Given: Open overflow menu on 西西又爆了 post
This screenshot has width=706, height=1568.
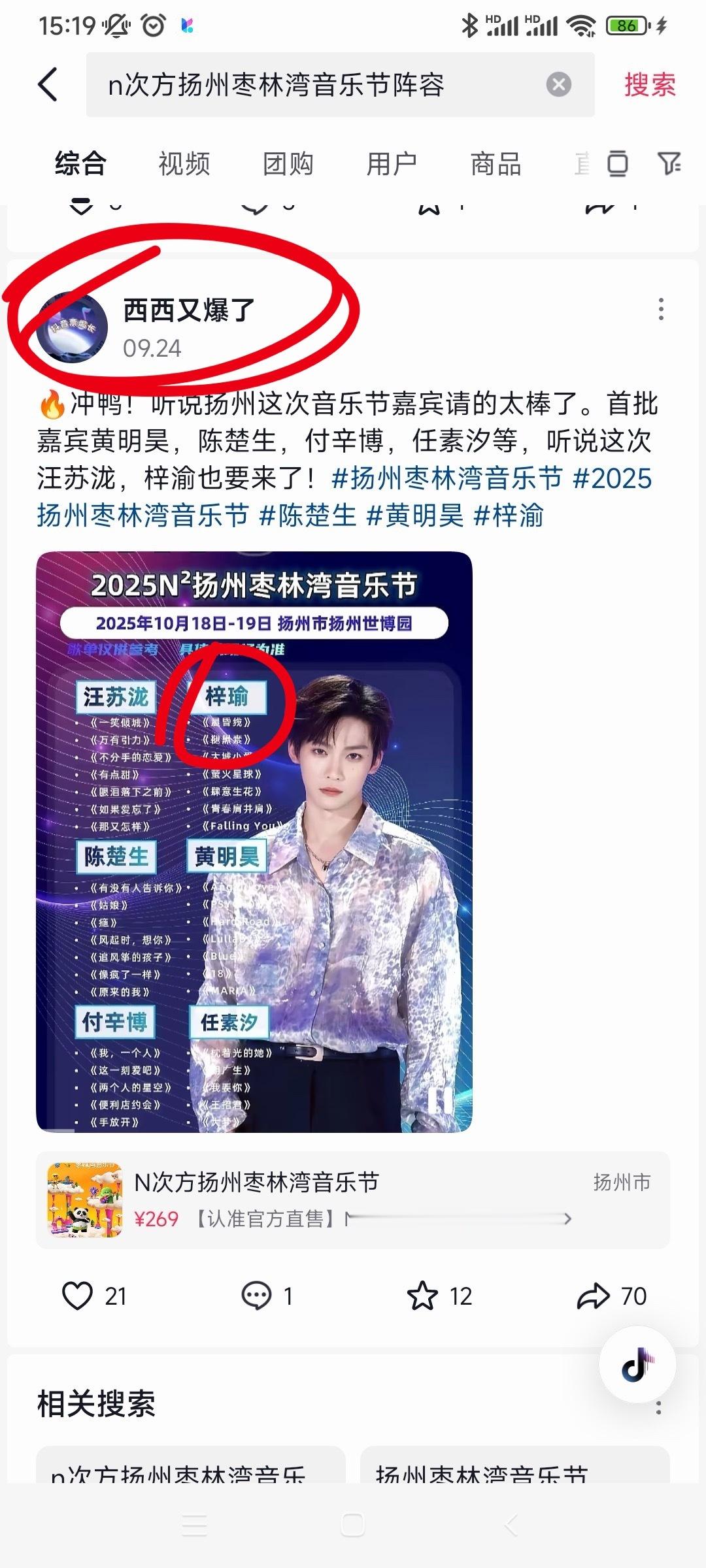Looking at the screenshot, I should 661,309.
